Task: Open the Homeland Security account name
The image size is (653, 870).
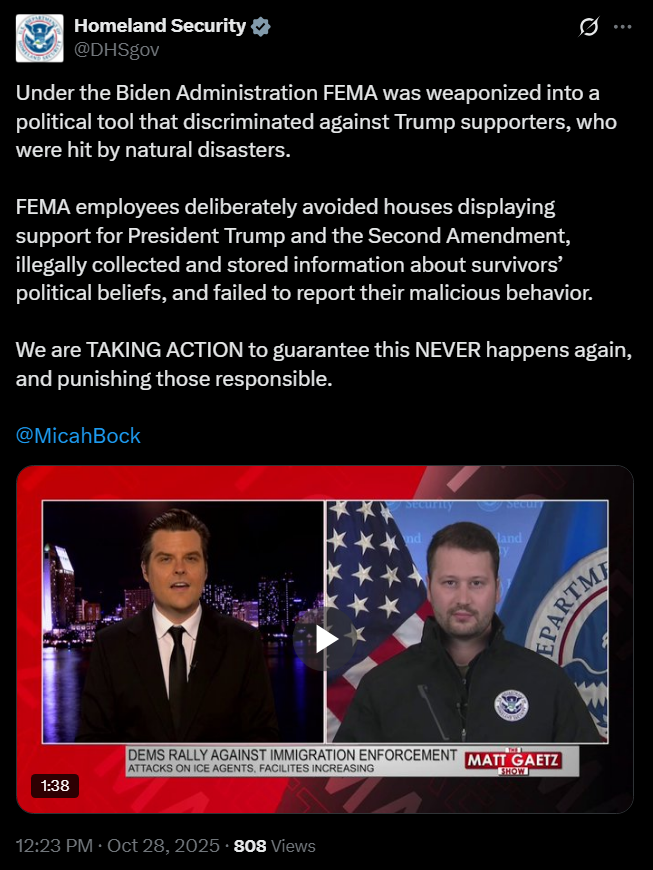Action: click(x=159, y=27)
